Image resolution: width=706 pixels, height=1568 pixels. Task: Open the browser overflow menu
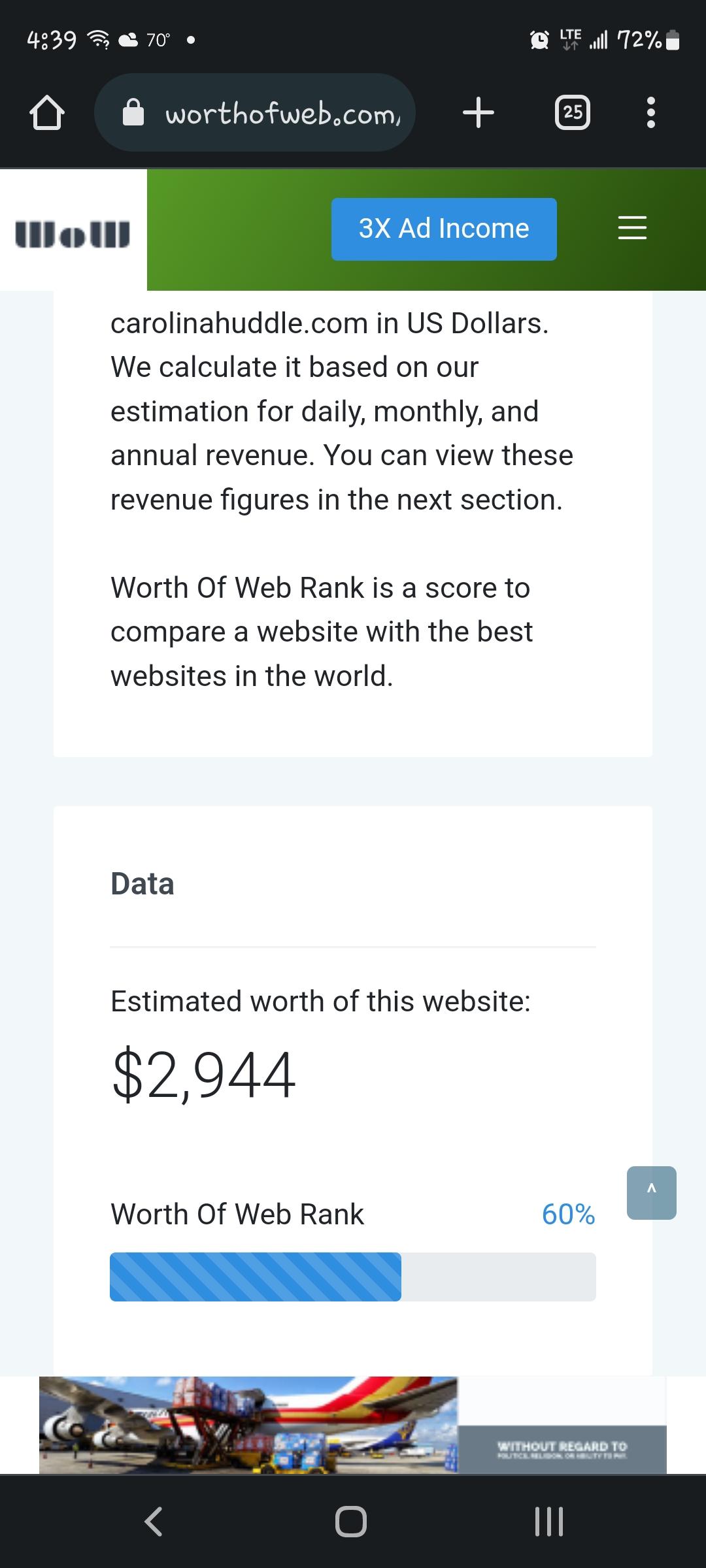coord(650,112)
